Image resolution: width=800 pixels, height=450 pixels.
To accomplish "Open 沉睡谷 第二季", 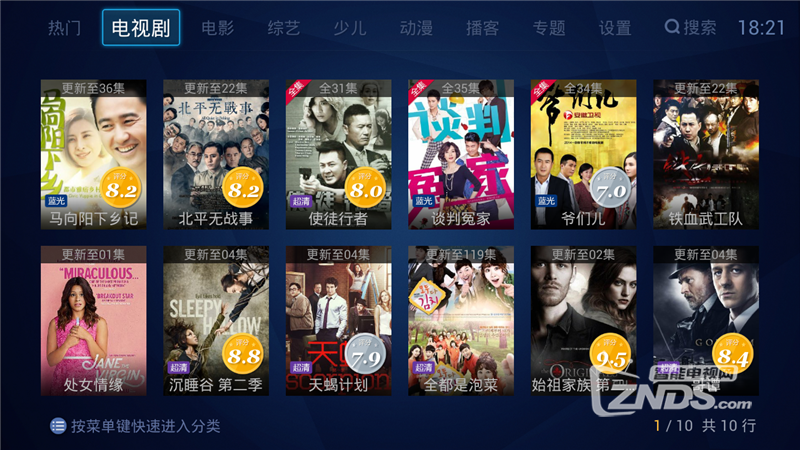I will (x=216, y=320).
